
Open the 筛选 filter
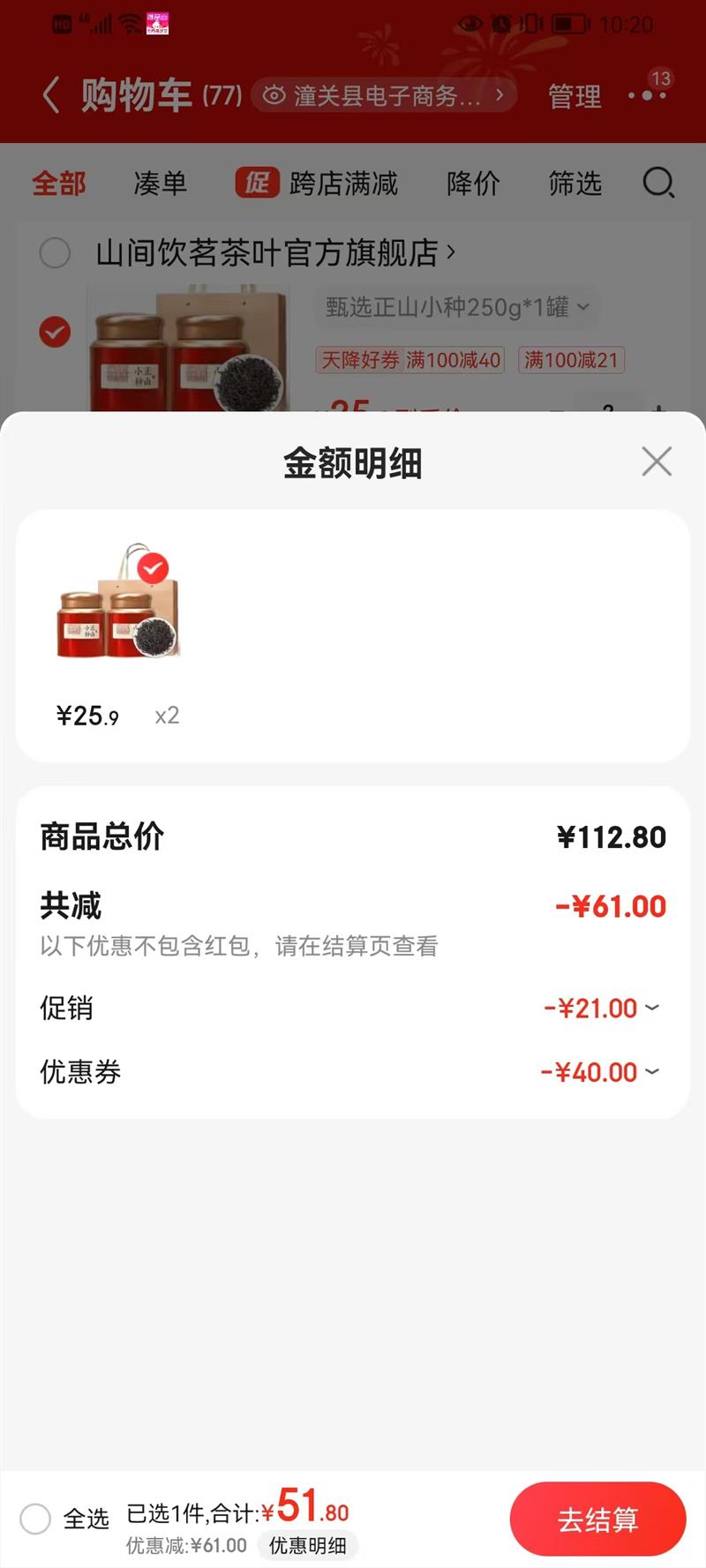[x=575, y=184]
